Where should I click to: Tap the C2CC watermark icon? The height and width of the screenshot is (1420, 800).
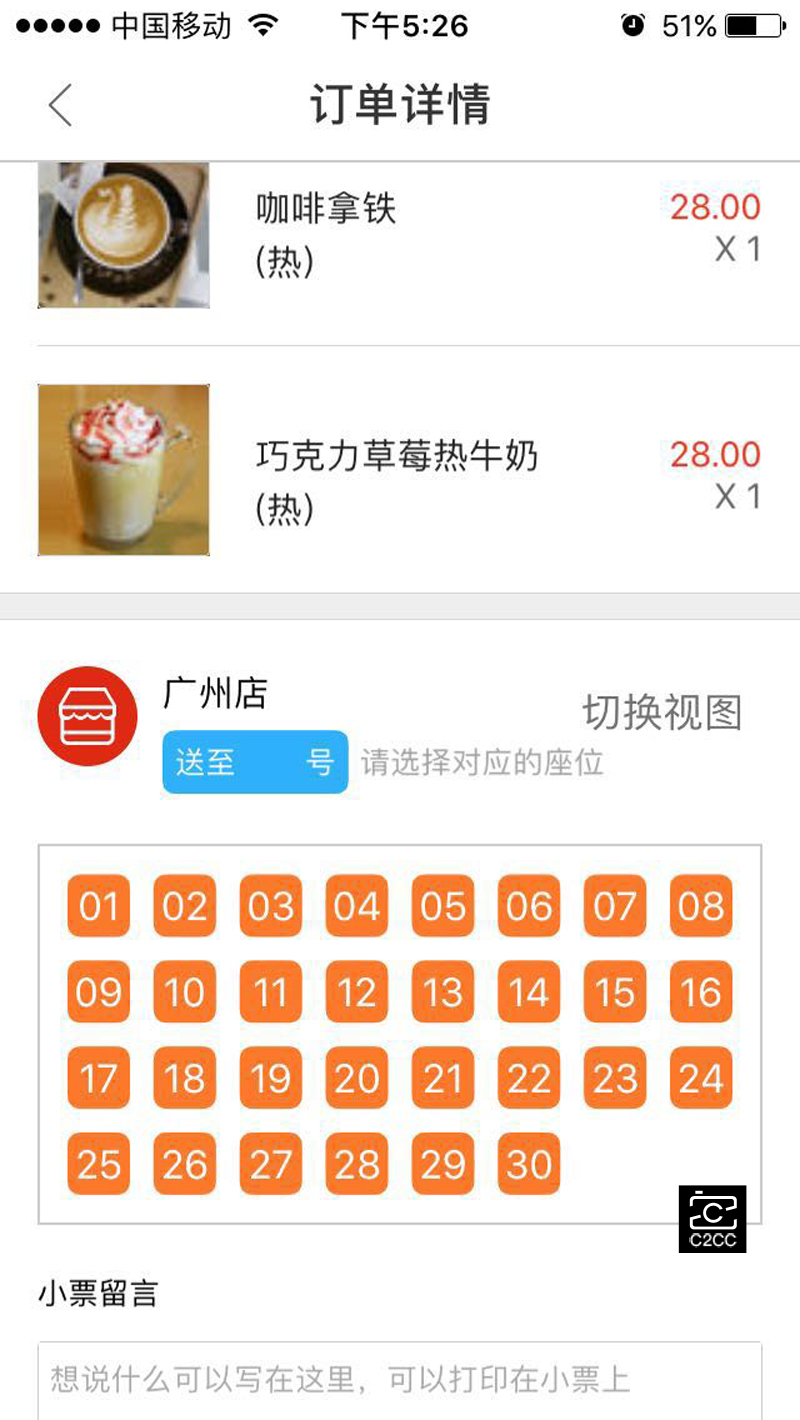[x=712, y=1218]
